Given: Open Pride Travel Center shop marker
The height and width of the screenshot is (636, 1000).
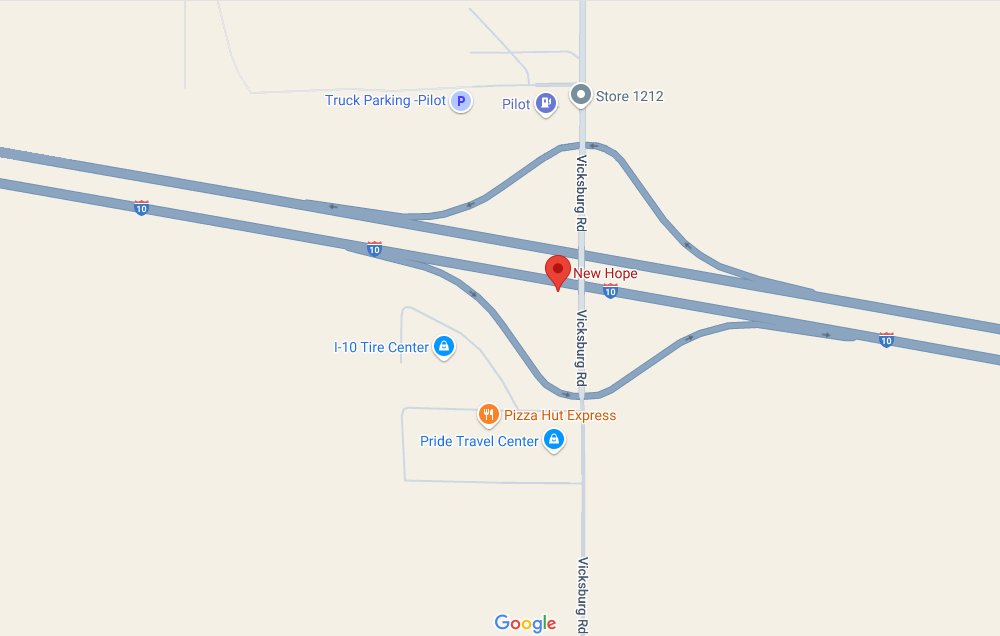Looking at the screenshot, I should click(x=553, y=440).
